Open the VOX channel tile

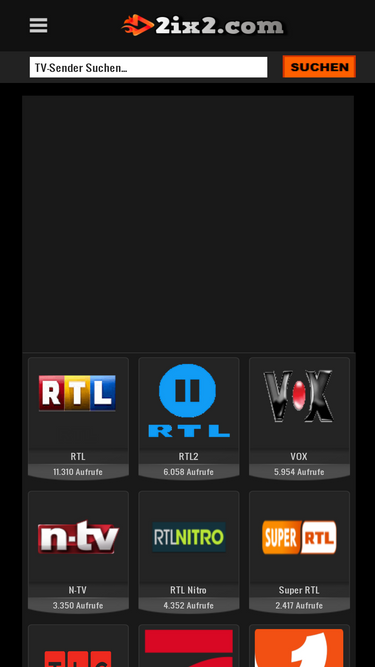[299, 418]
